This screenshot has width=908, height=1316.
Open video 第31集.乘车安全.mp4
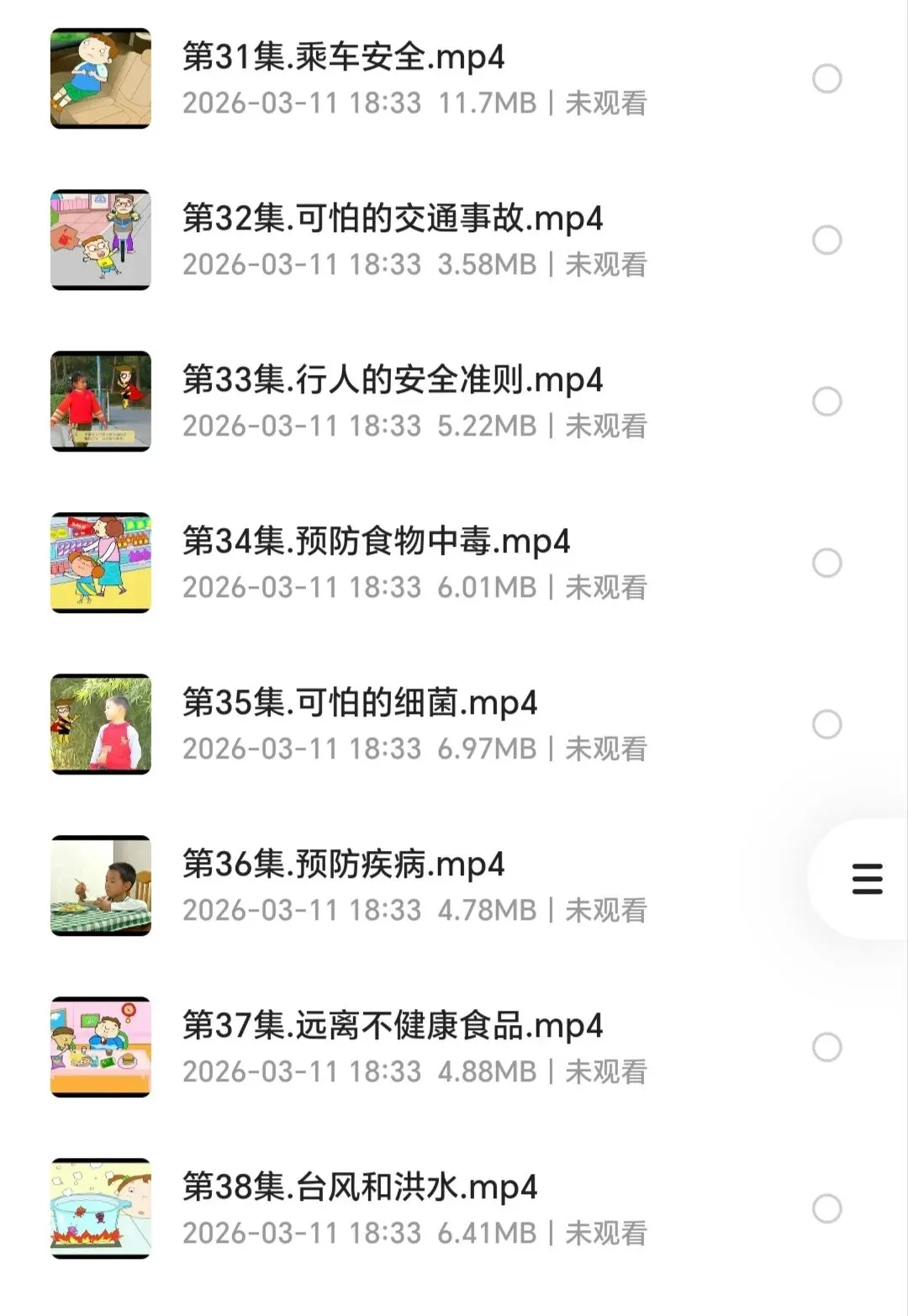(x=343, y=57)
